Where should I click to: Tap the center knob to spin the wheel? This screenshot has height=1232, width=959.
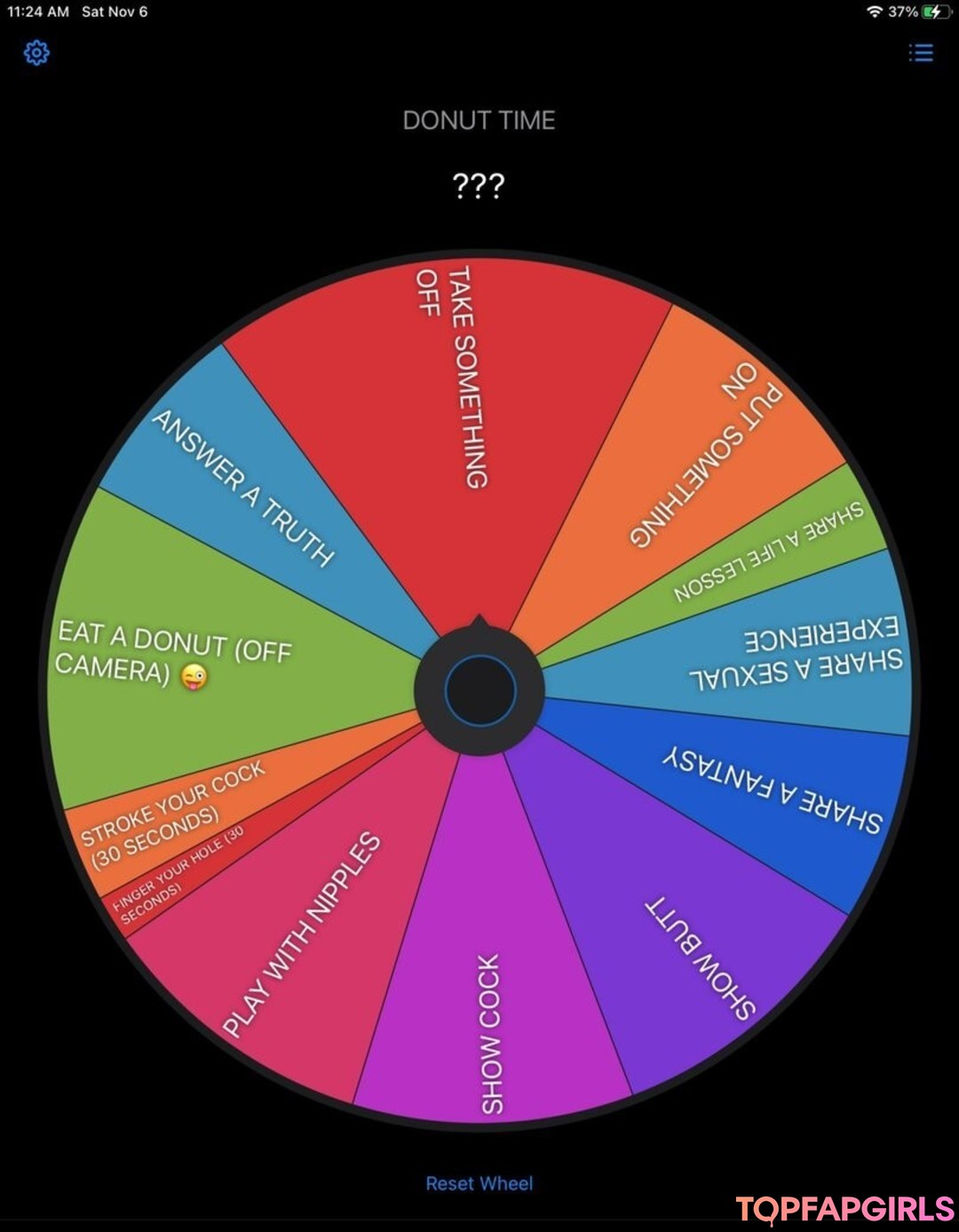[479, 690]
